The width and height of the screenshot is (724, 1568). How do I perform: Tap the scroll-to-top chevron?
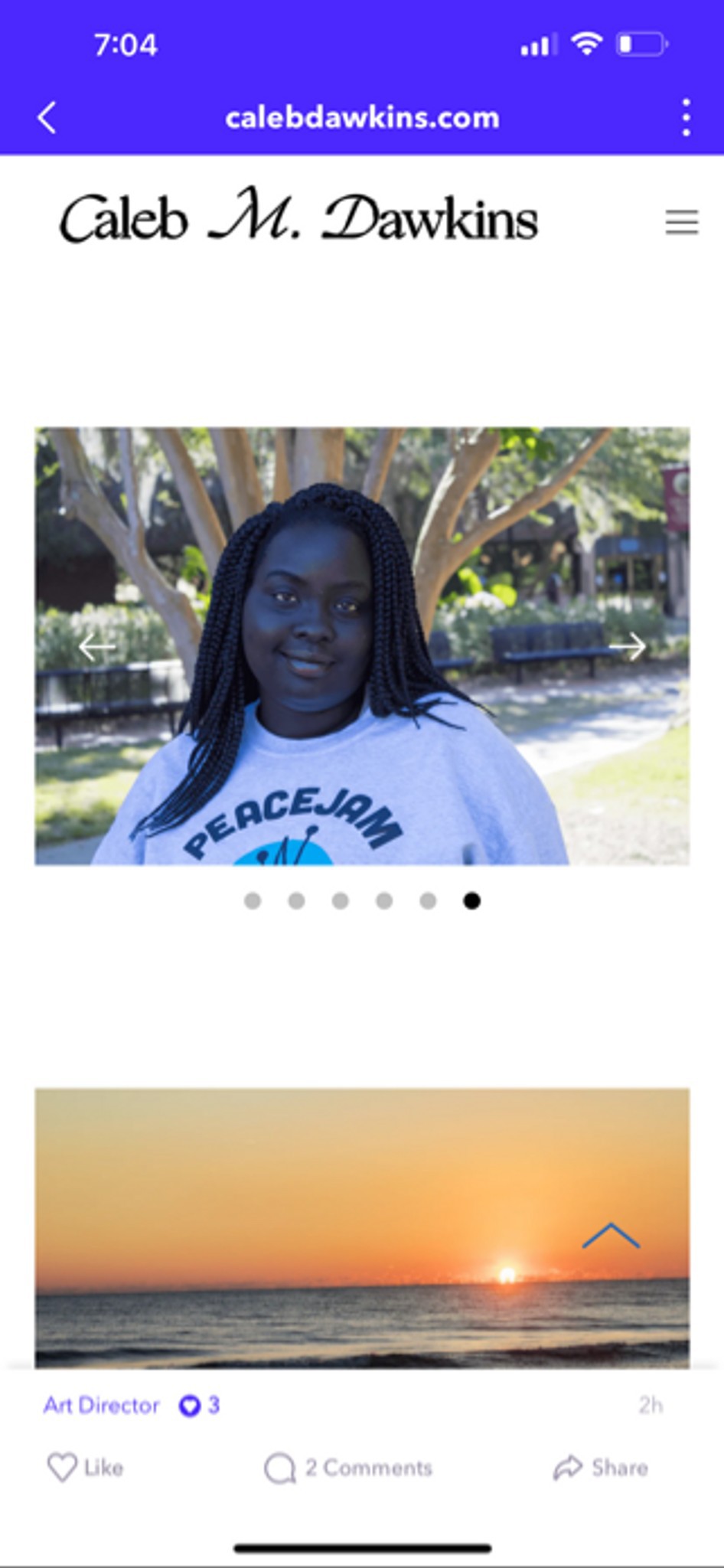tap(610, 1235)
